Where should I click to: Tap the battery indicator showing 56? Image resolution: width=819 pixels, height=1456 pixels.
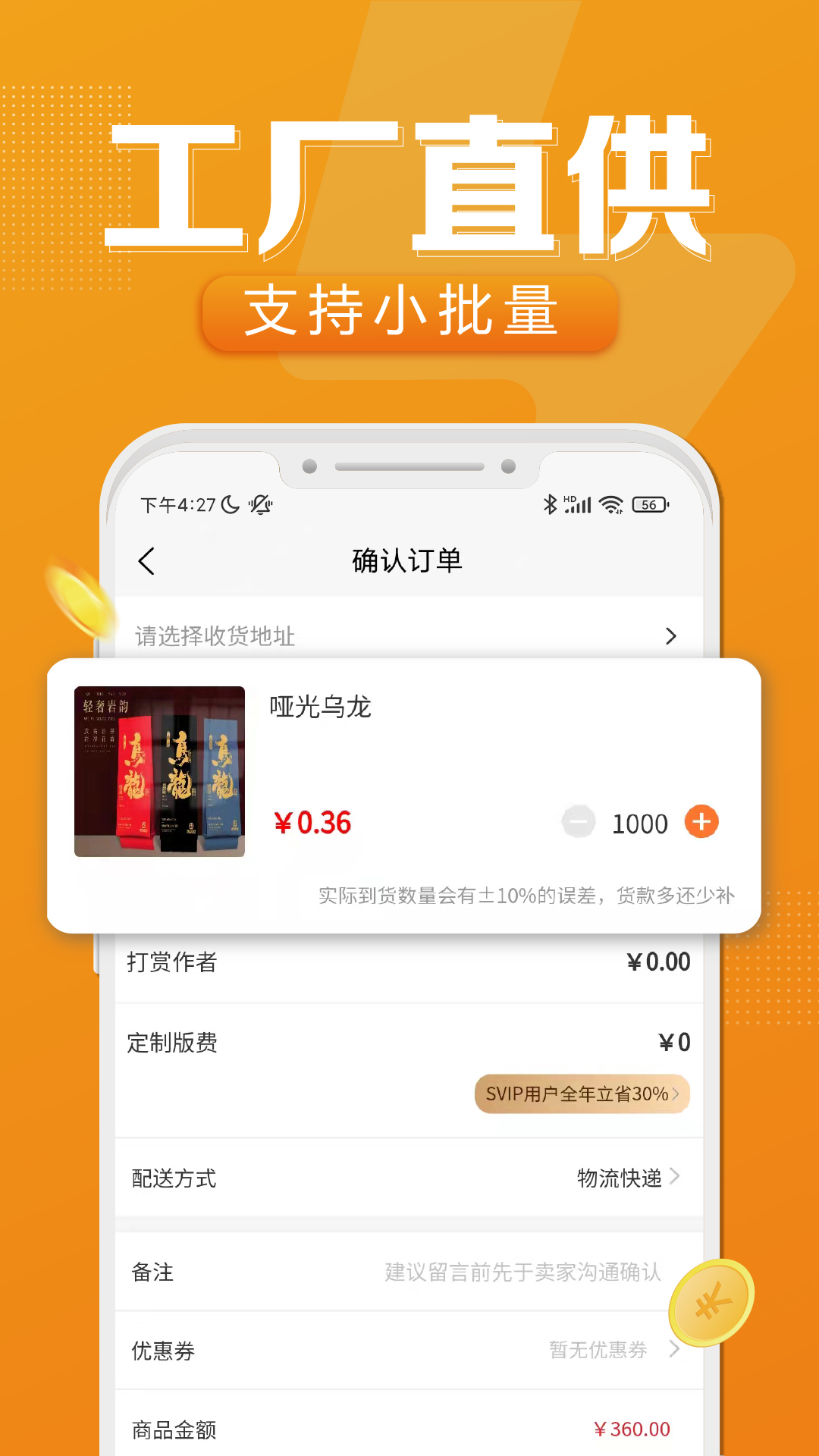(x=648, y=502)
